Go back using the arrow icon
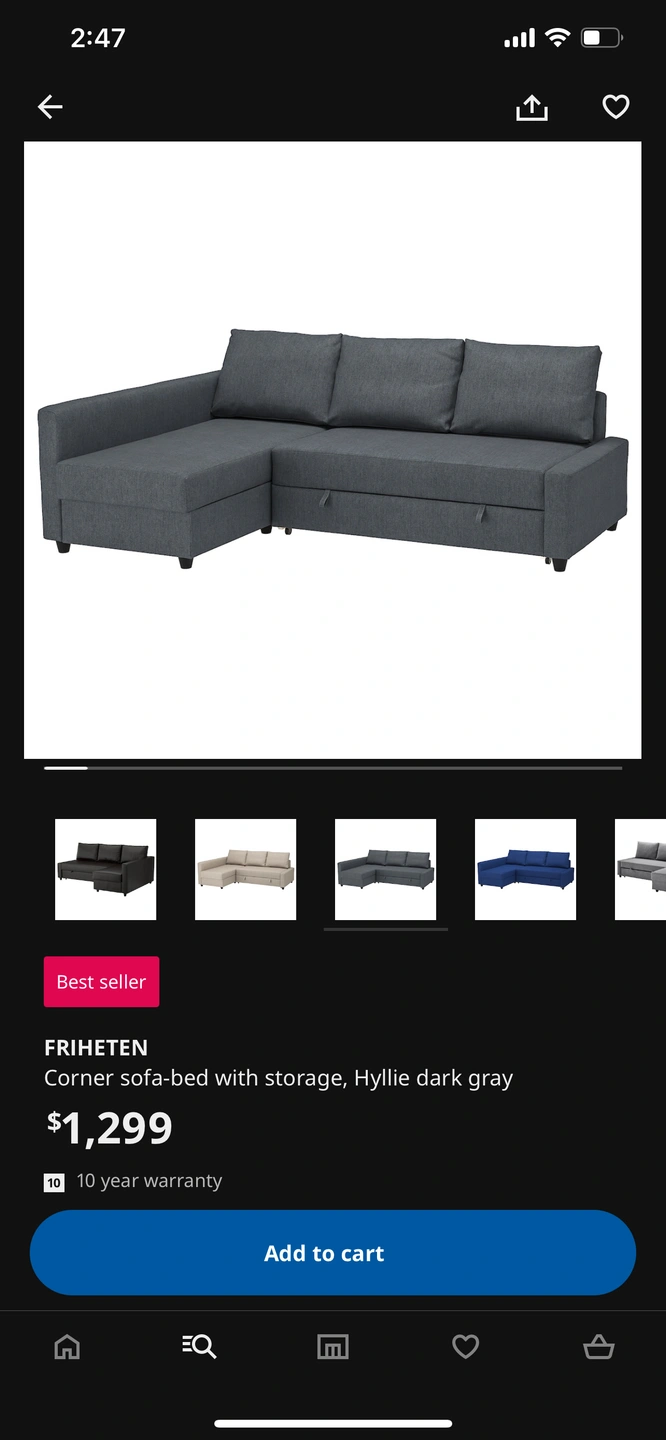This screenshot has width=666, height=1440. pos(50,107)
